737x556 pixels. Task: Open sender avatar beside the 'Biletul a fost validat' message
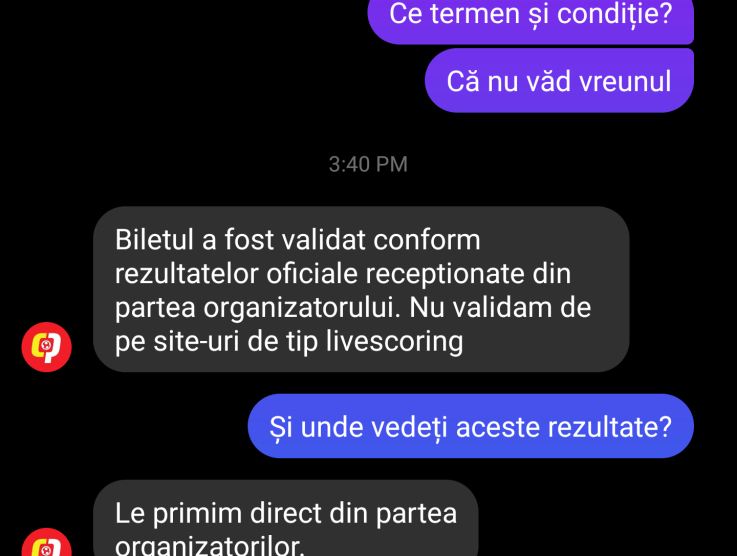[x=47, y=347]
